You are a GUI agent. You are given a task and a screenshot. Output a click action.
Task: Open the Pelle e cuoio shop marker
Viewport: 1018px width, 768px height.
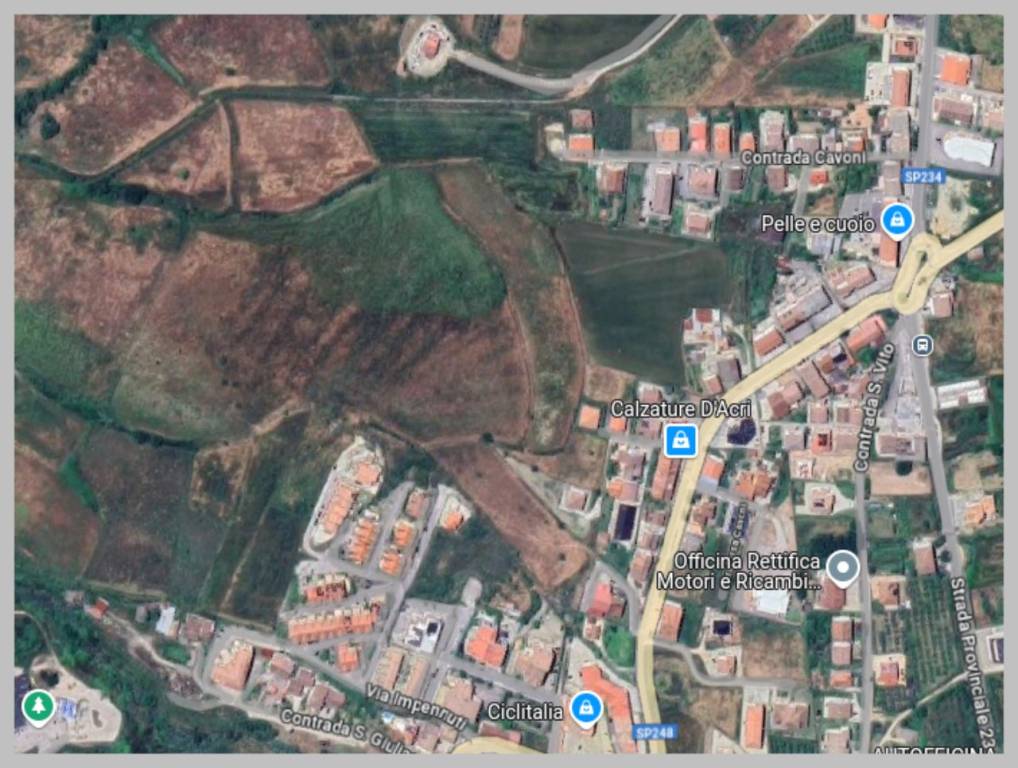point(897,219)
